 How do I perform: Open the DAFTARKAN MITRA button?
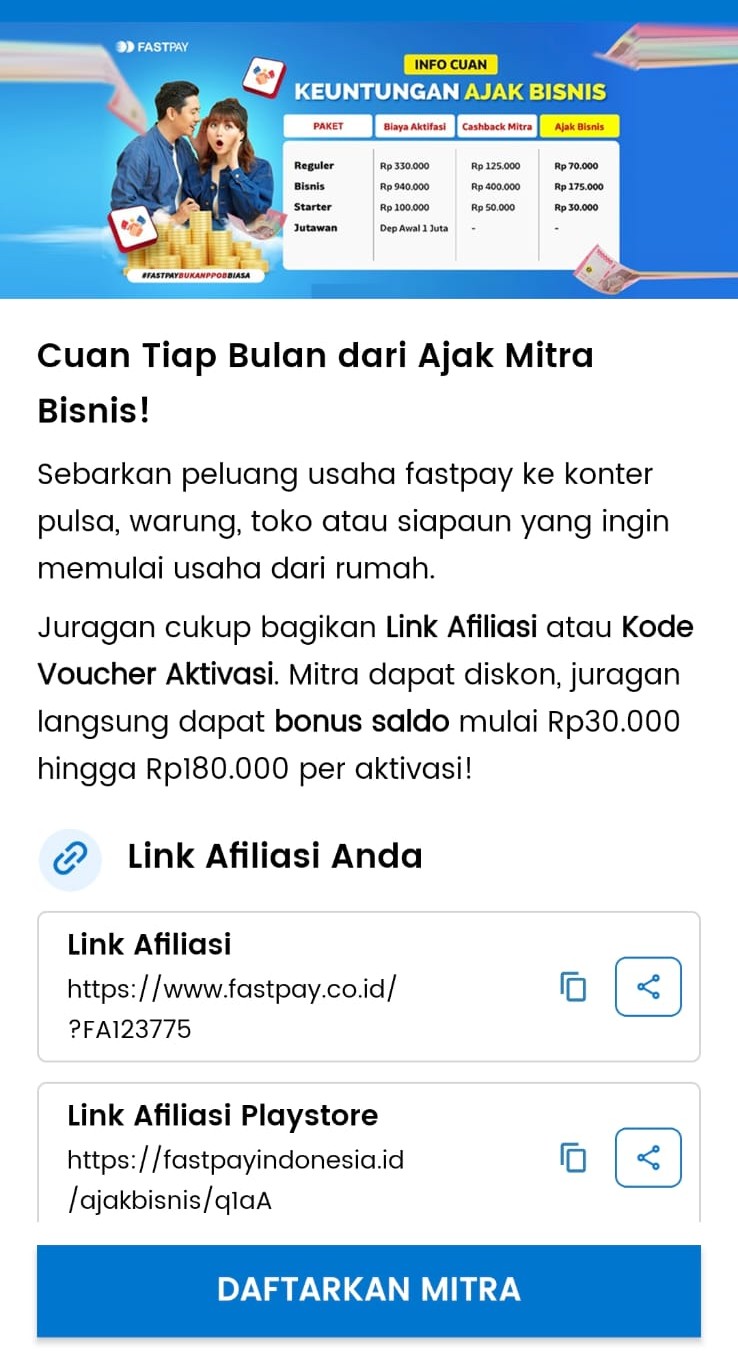[369, 1289]
